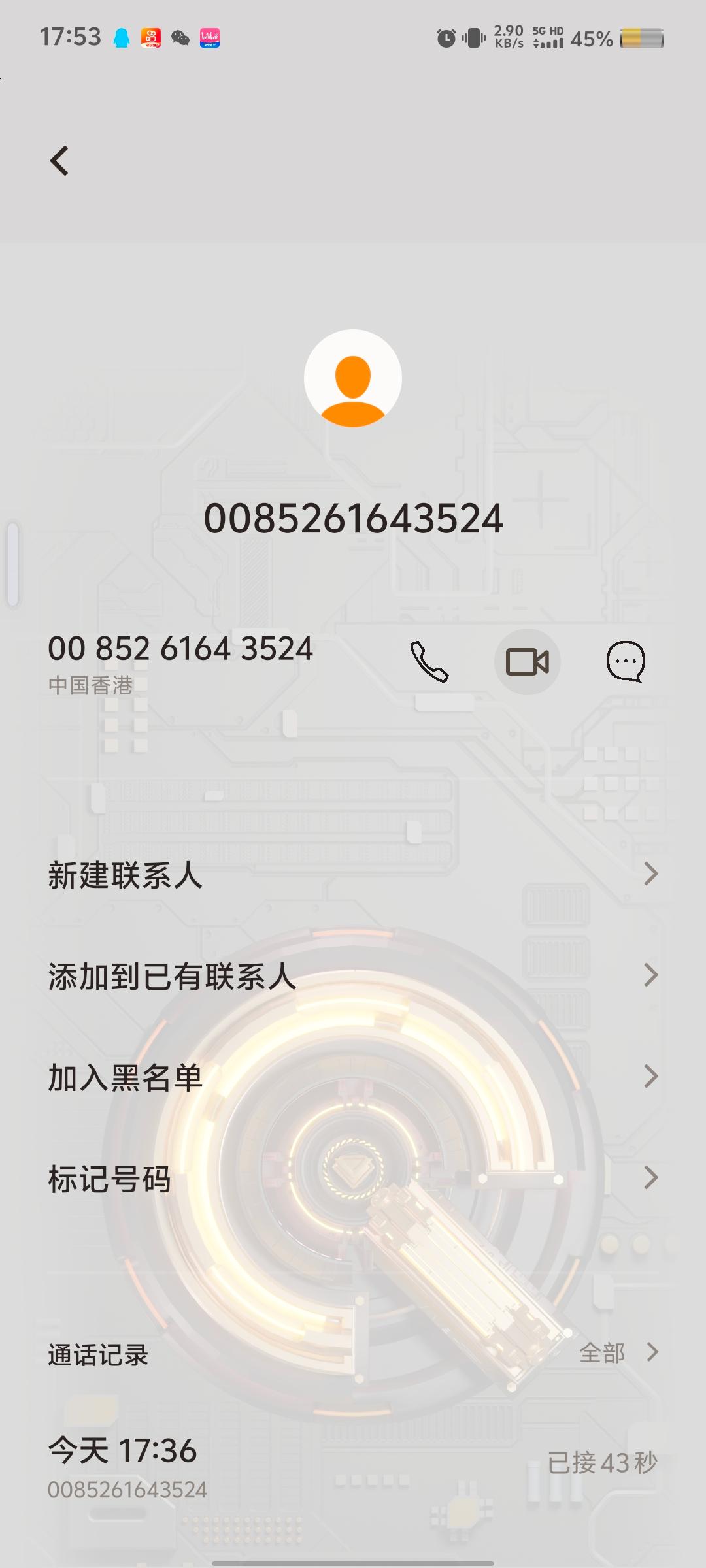Viewport: 706px width, 1568px height.
Task: Send a message to this number
Action: point(626,662)
